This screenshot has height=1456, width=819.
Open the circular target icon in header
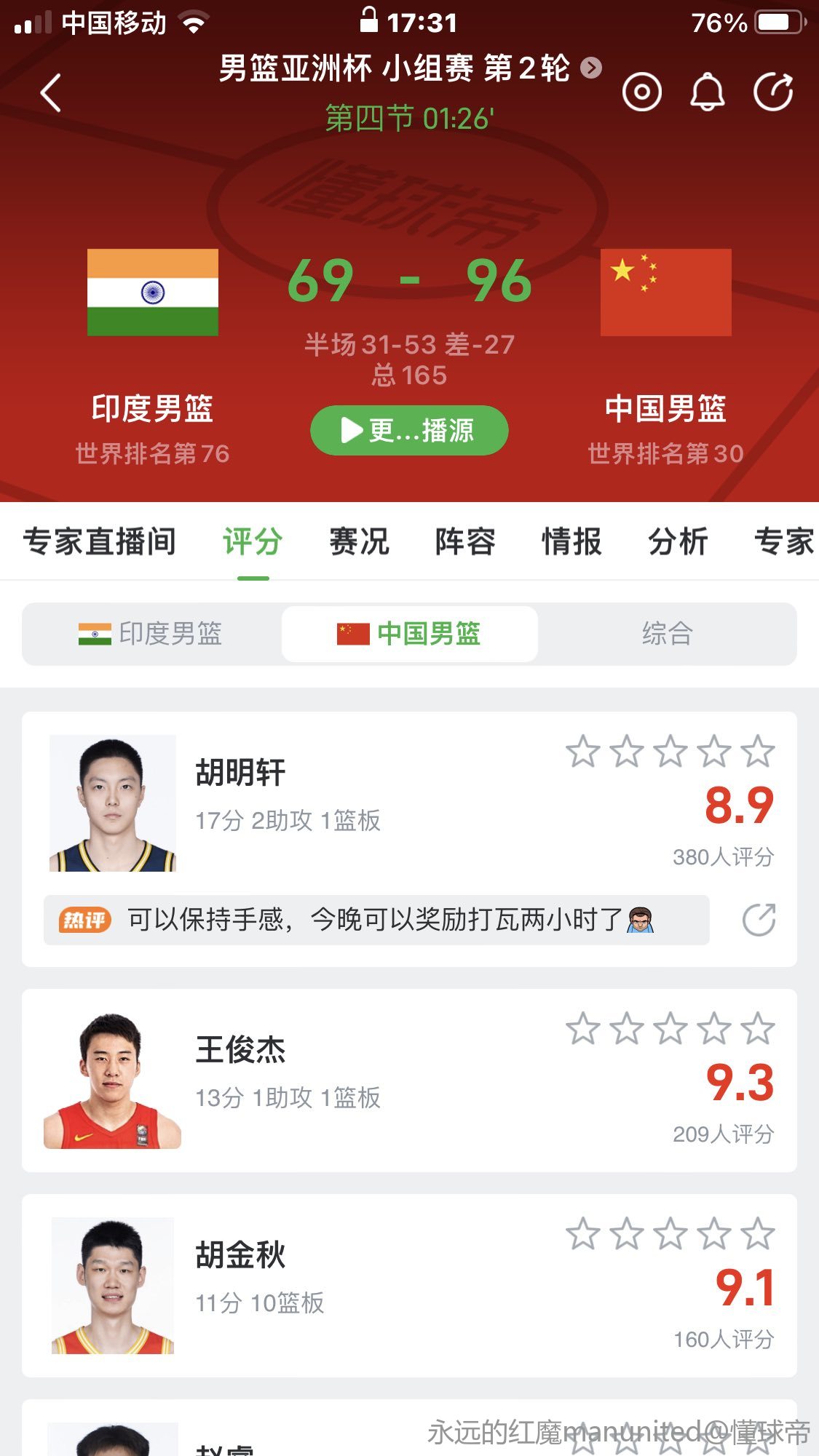(x=641, y=92)
